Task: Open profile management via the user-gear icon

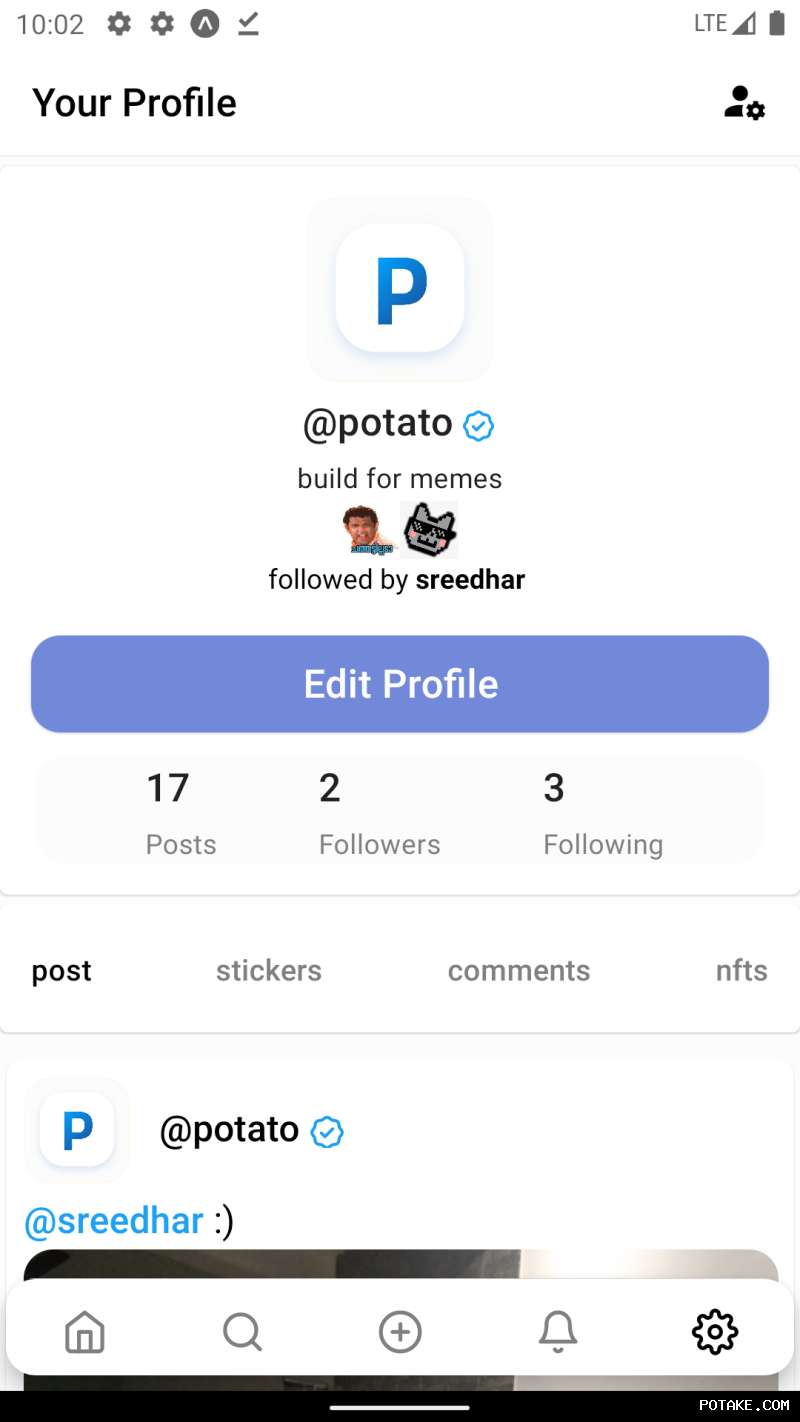Action: pyautogui.click(x=743, y=101)
